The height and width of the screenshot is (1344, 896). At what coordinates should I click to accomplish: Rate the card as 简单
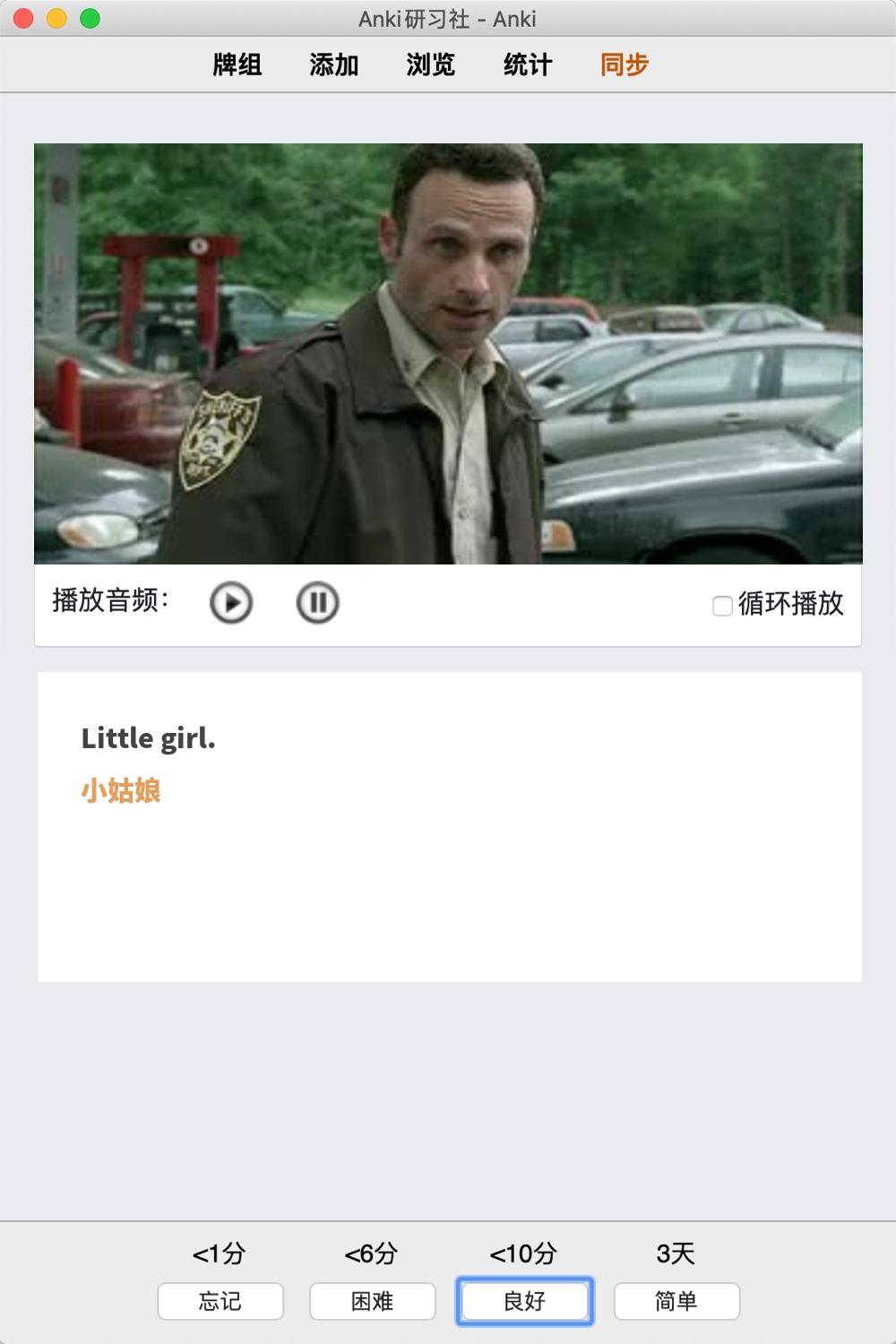tap(676, 1301)
